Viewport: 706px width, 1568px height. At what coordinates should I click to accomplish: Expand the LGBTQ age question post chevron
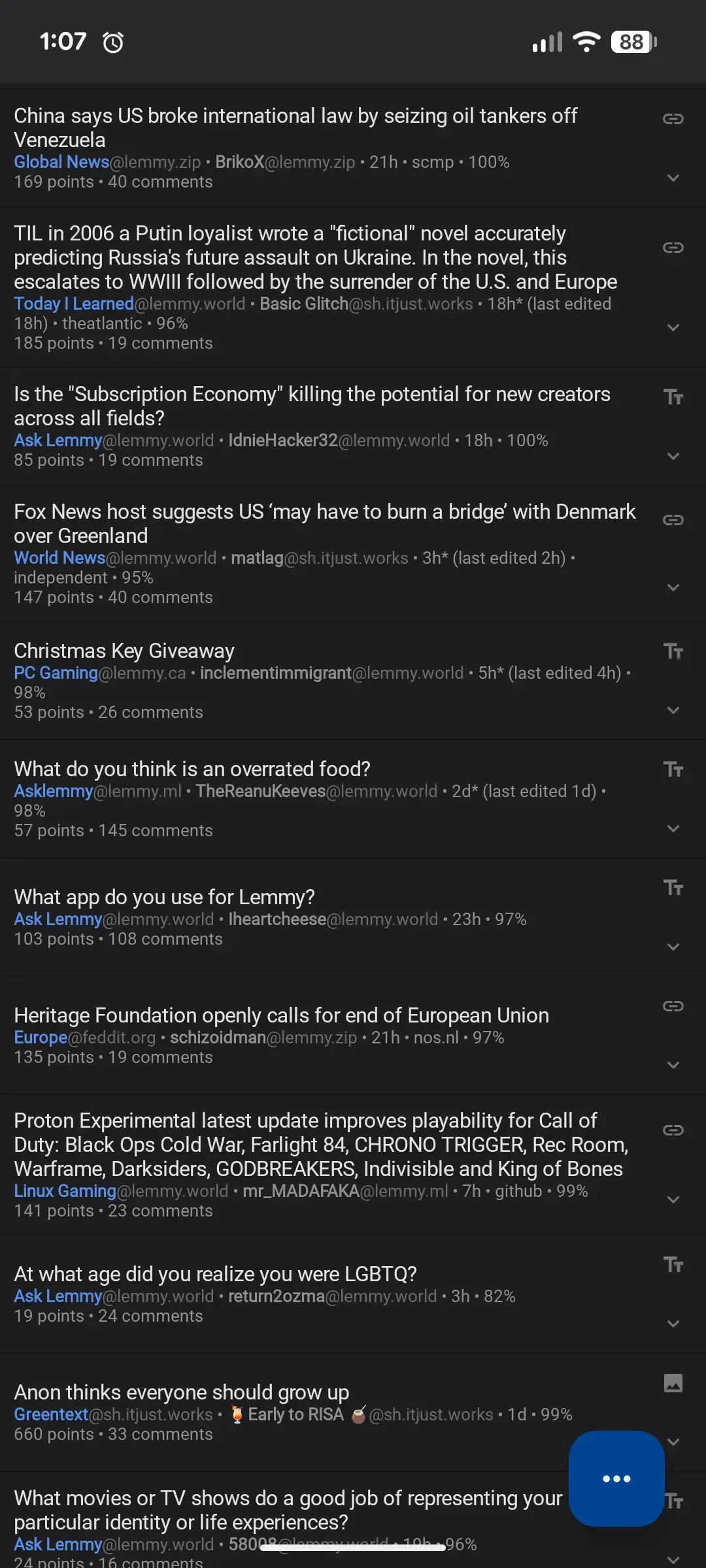673,1324
